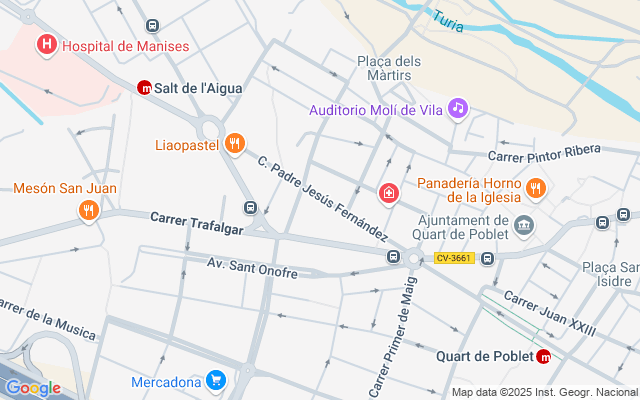Select the Auditorio Molí de Vila pin
This screenshot has width=640, height=400.
click(x=457, y=108)
